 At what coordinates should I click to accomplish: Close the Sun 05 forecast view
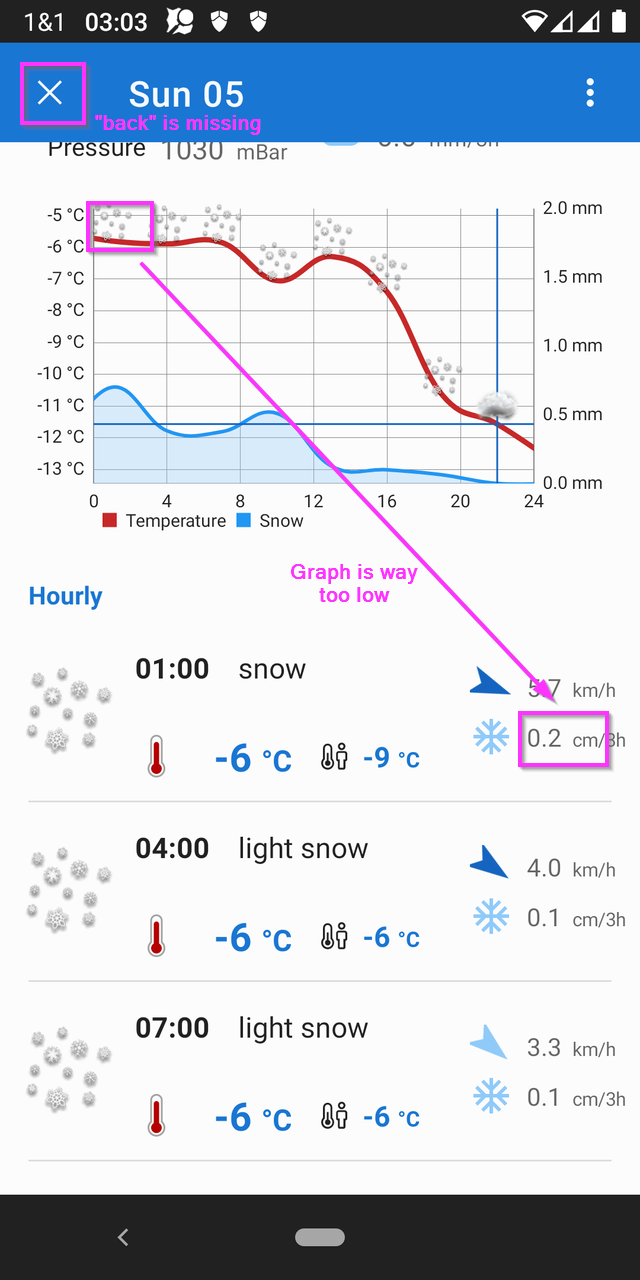[50, 94]
